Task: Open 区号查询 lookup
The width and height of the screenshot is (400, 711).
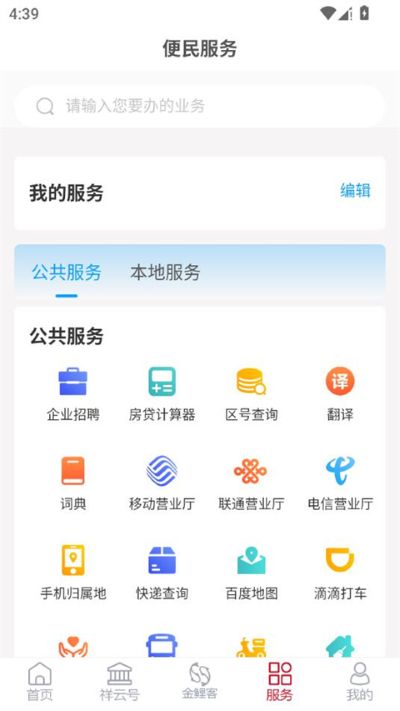Action: (x=251, y=394)
